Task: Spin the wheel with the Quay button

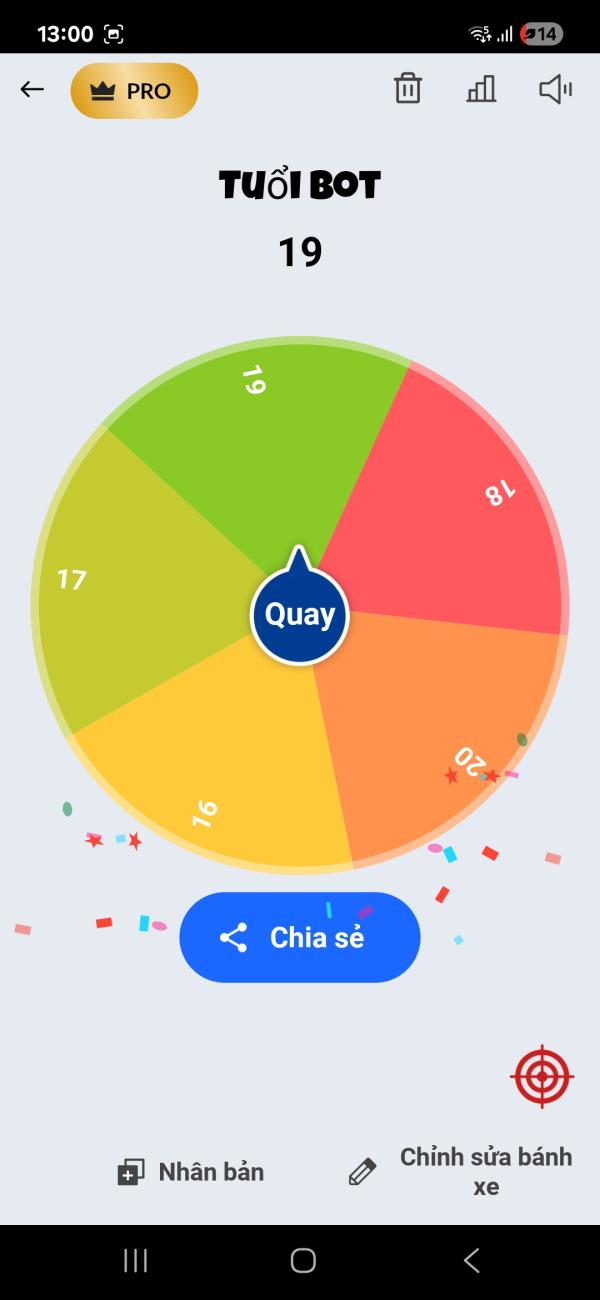Action: (x=299, y=614)
